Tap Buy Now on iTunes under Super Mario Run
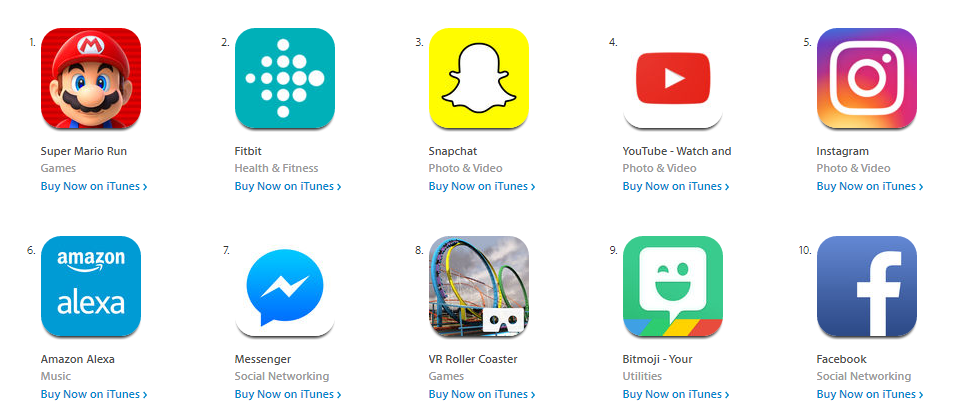Viewport: 961px width, 420px height. pos(93,186)
